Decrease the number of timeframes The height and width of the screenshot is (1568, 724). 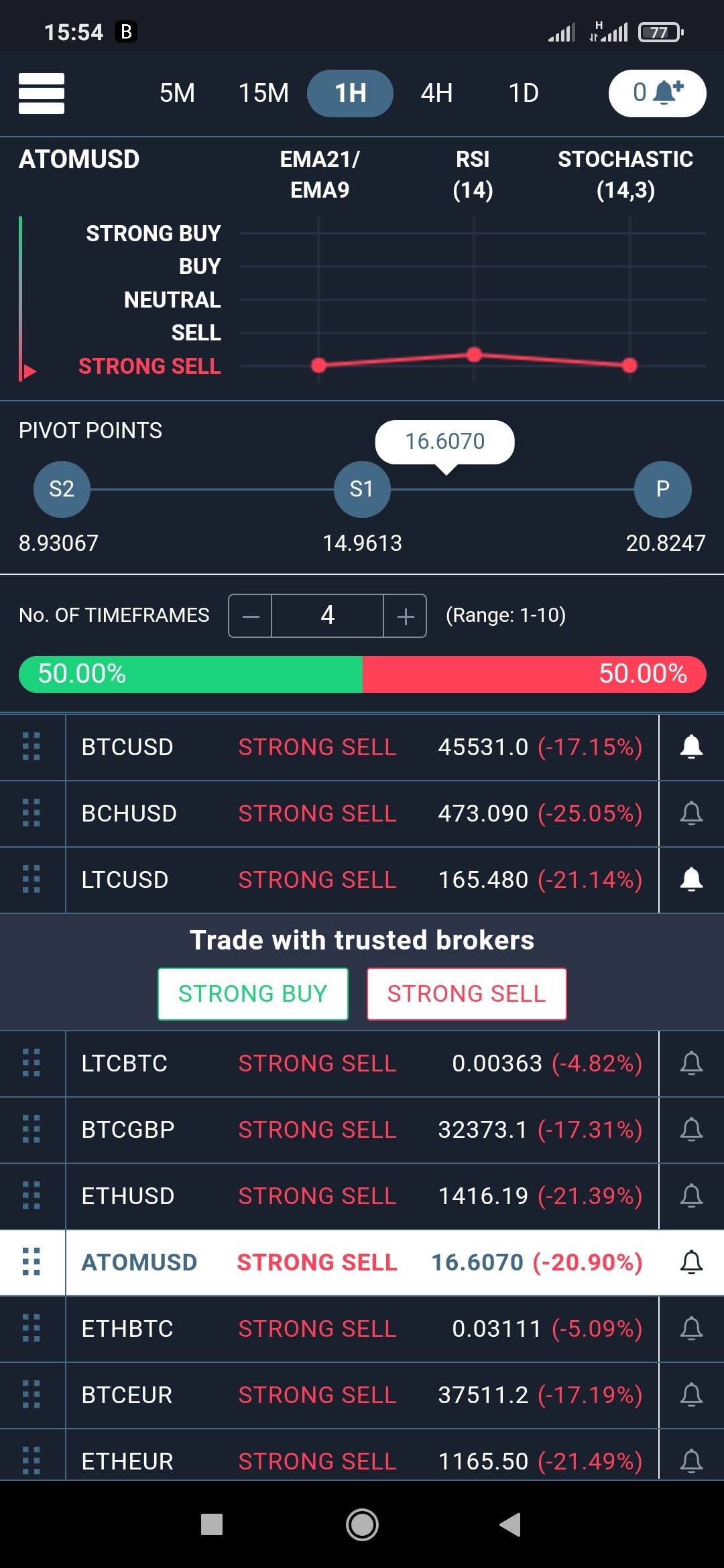pos(251,616)
